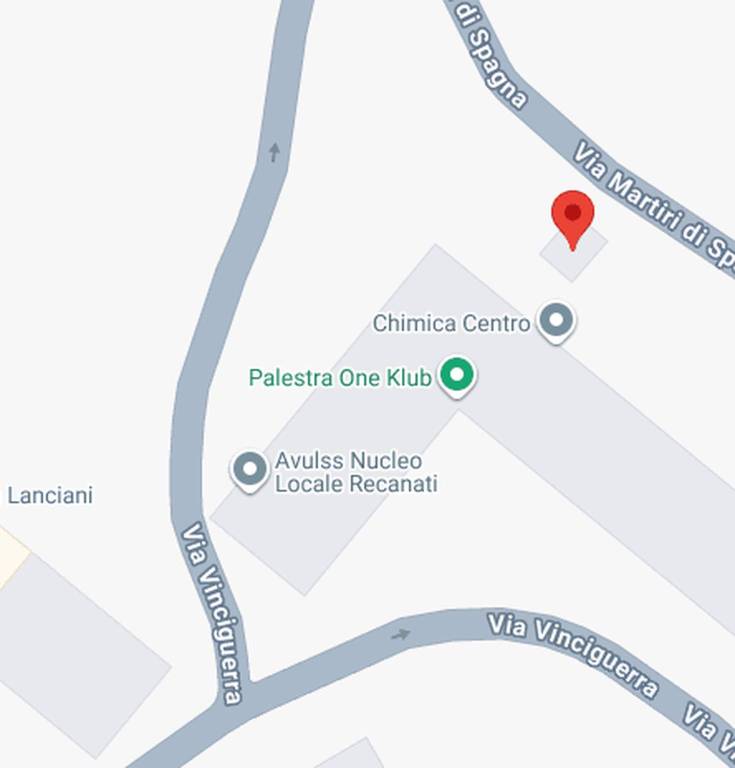735x768 pixels.
Task: Select the Palestra One Klub marker
Action: click(457, 376)
